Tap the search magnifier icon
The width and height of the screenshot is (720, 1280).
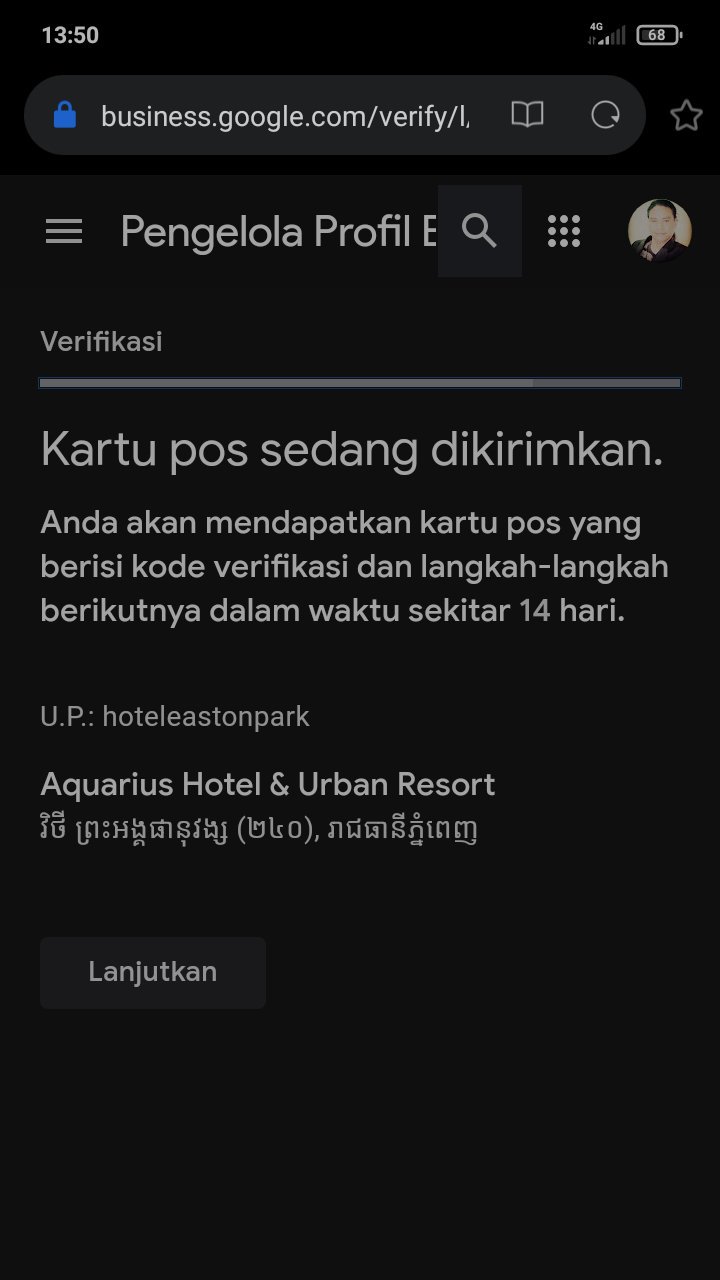click(x=480, y=231)
